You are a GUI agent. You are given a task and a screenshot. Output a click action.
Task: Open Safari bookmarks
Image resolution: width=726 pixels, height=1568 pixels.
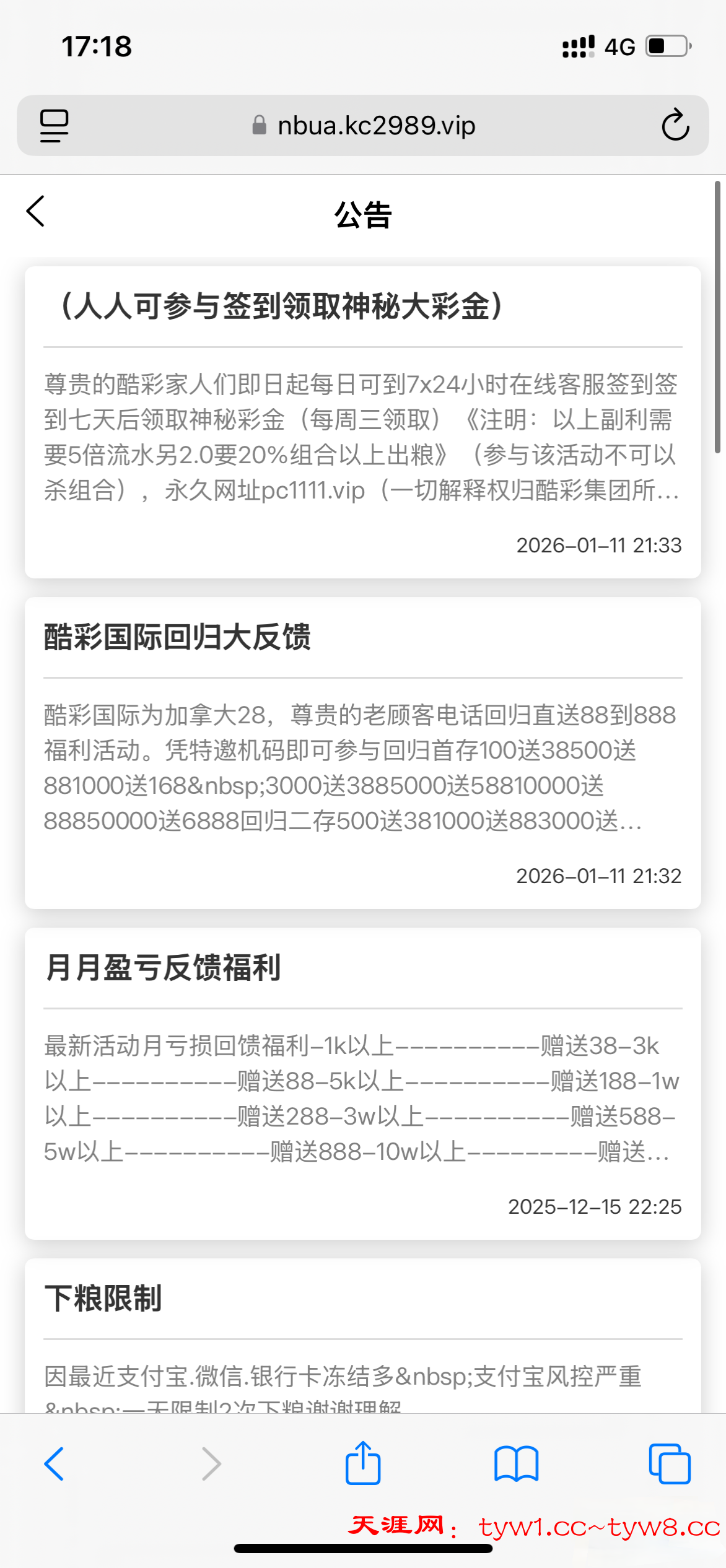point(516,1464)
